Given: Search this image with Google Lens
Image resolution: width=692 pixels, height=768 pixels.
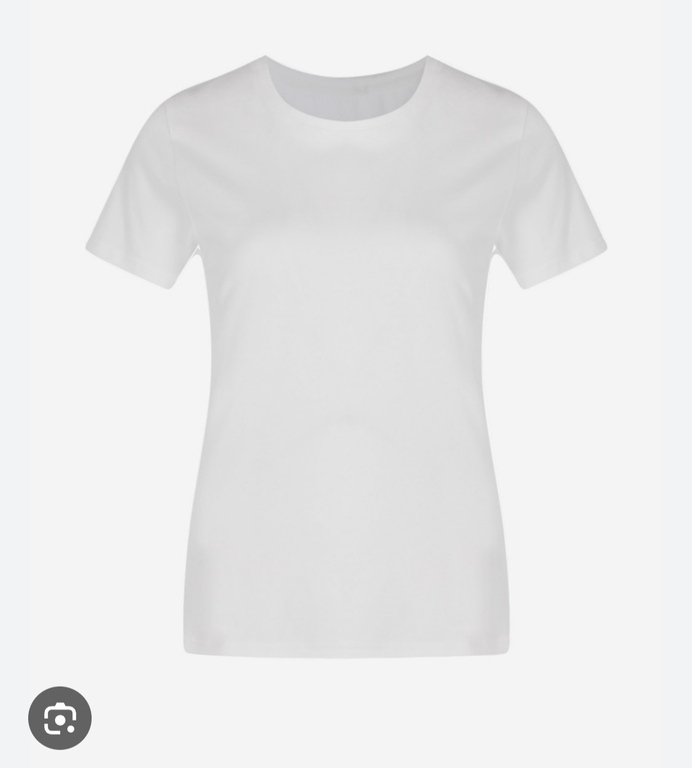Looking at the screenshot, I should (x=60, y=717).
